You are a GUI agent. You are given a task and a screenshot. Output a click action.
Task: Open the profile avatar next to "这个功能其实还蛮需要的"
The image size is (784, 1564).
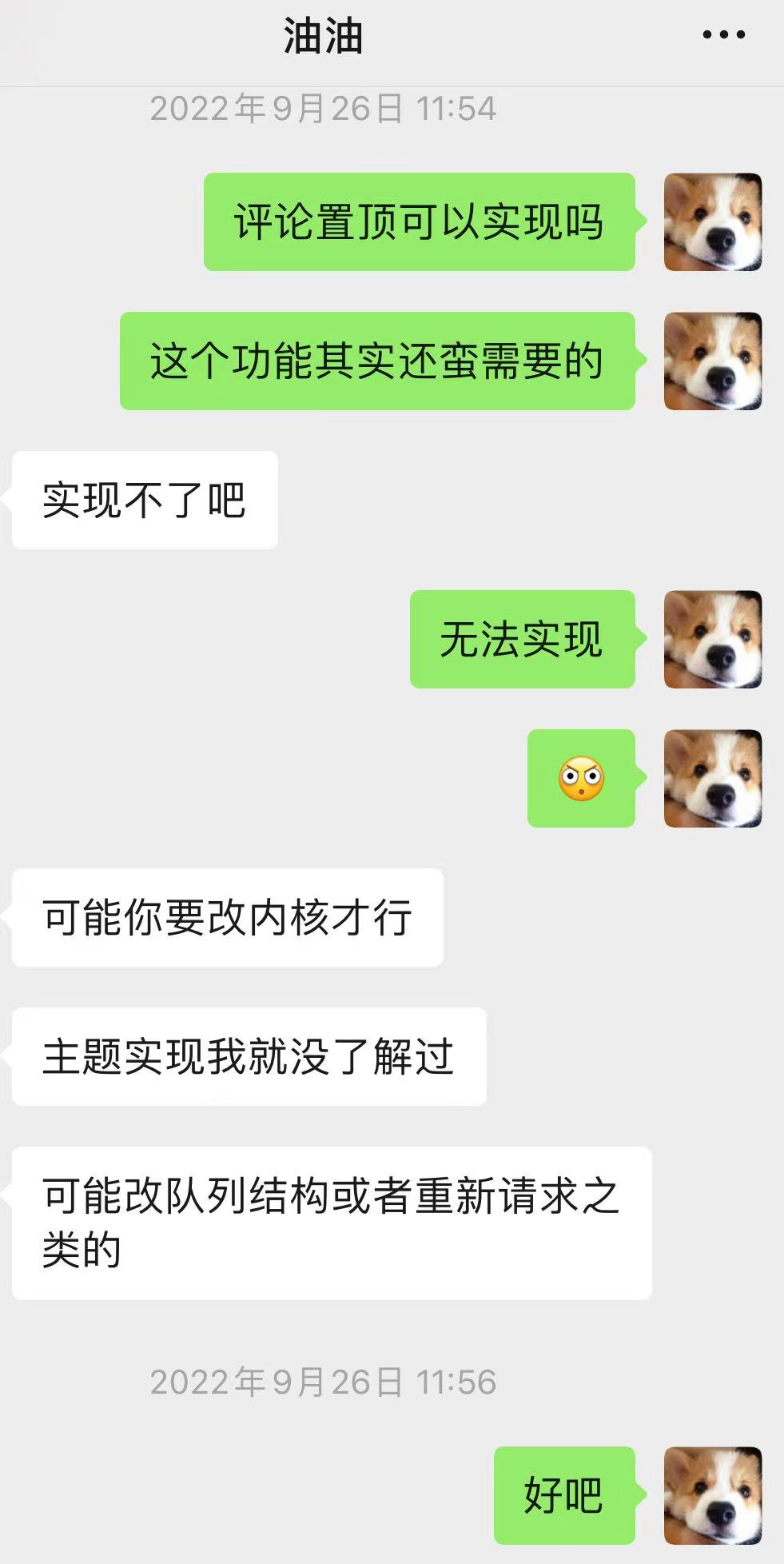click(x=713, y=361)
